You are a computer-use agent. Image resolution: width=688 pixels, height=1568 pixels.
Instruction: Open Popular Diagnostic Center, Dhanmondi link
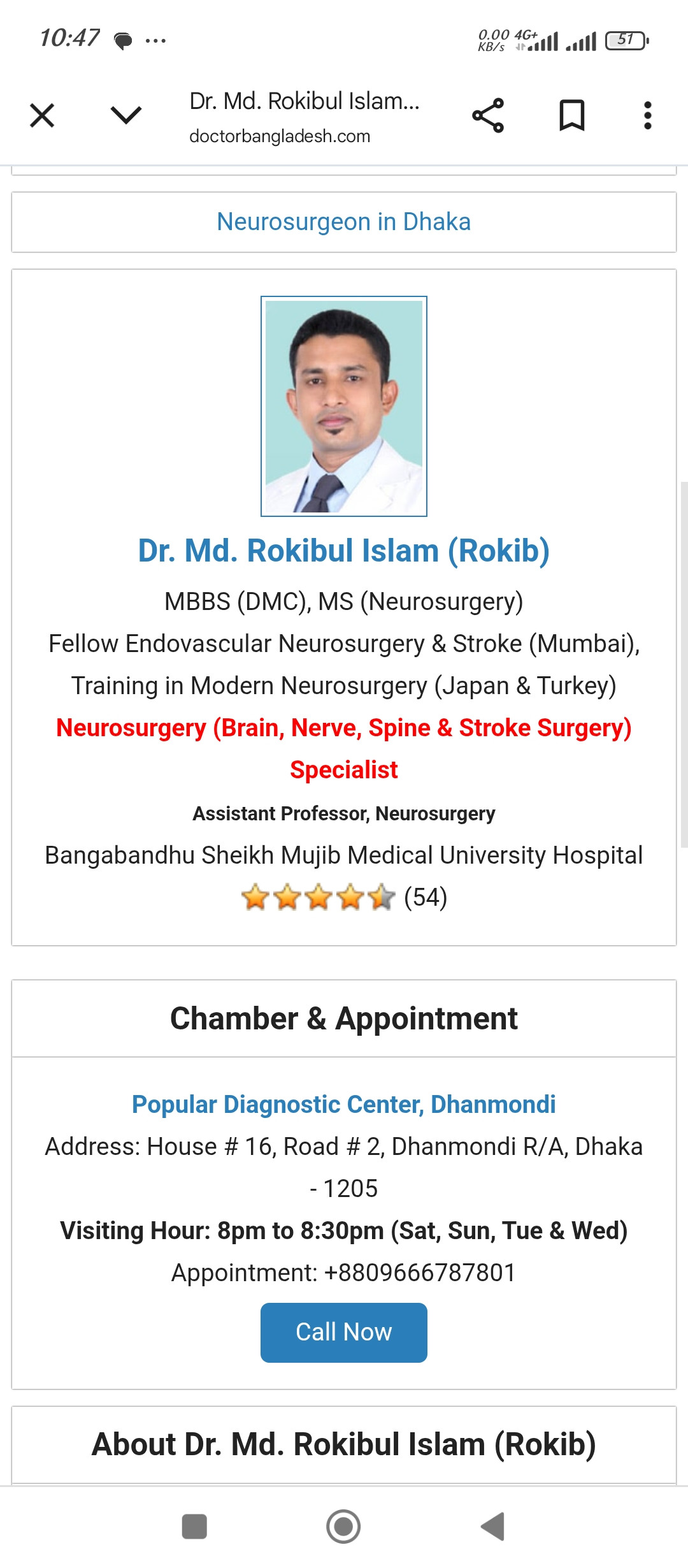344,1105
